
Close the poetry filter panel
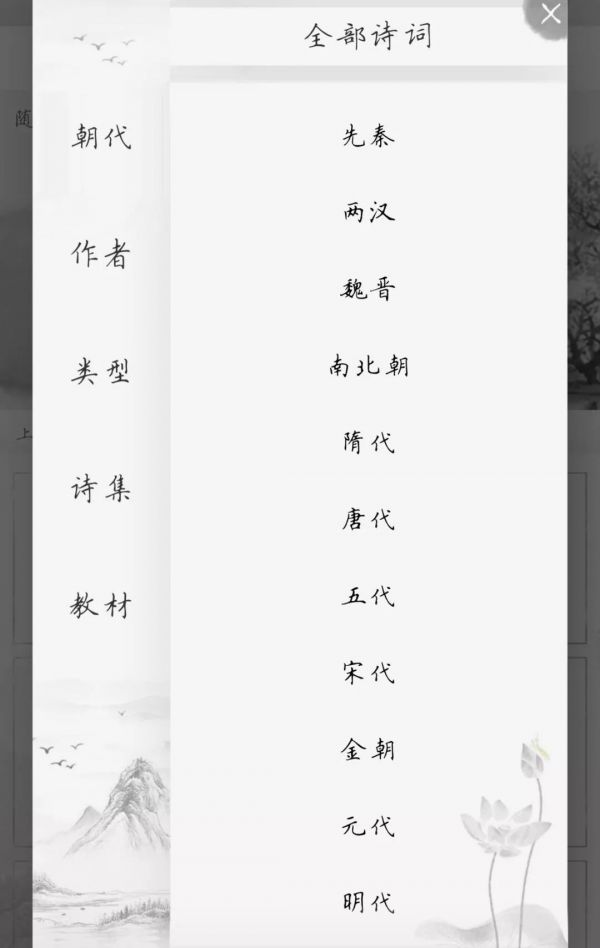(x=550, y=14)
